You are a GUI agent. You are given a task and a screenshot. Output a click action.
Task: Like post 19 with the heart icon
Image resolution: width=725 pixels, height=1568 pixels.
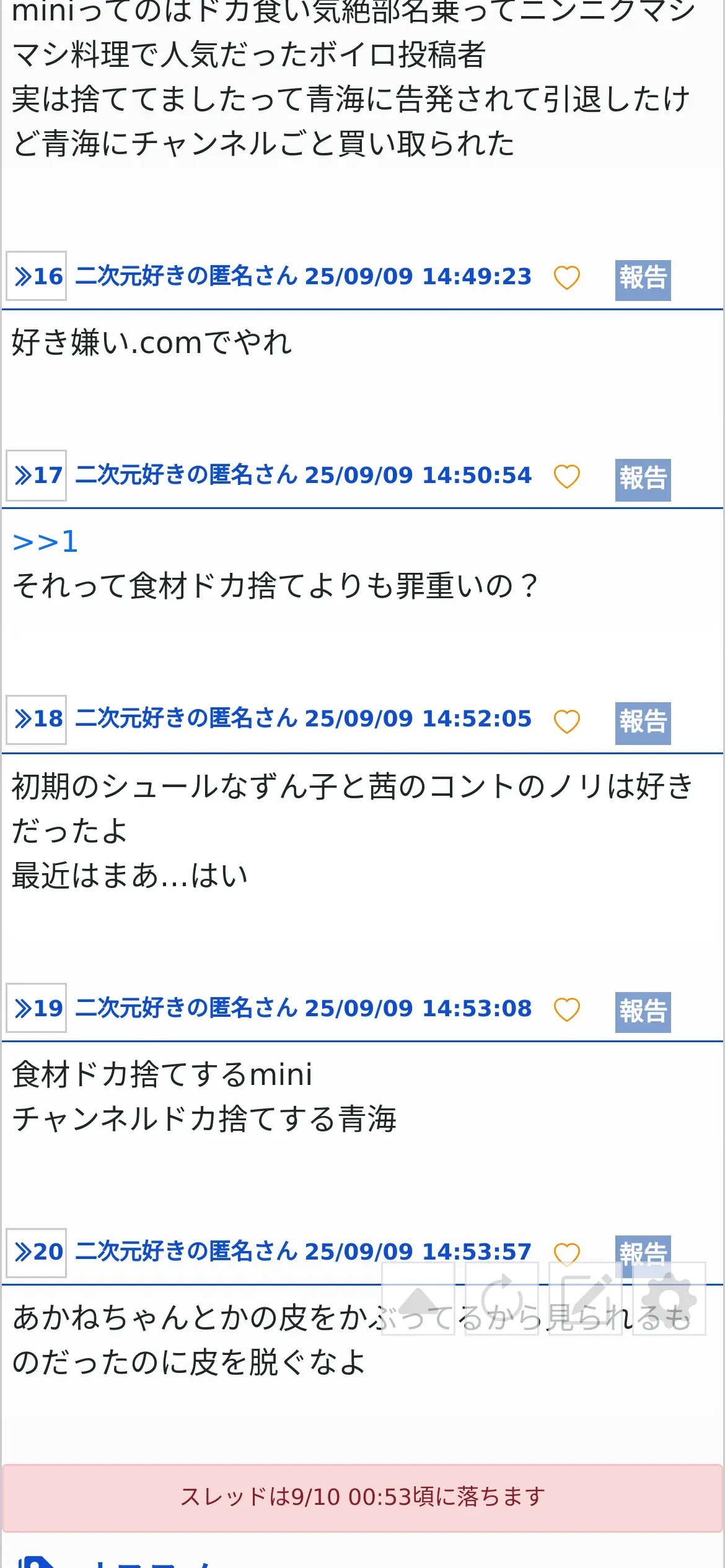tap(566, 1009)
